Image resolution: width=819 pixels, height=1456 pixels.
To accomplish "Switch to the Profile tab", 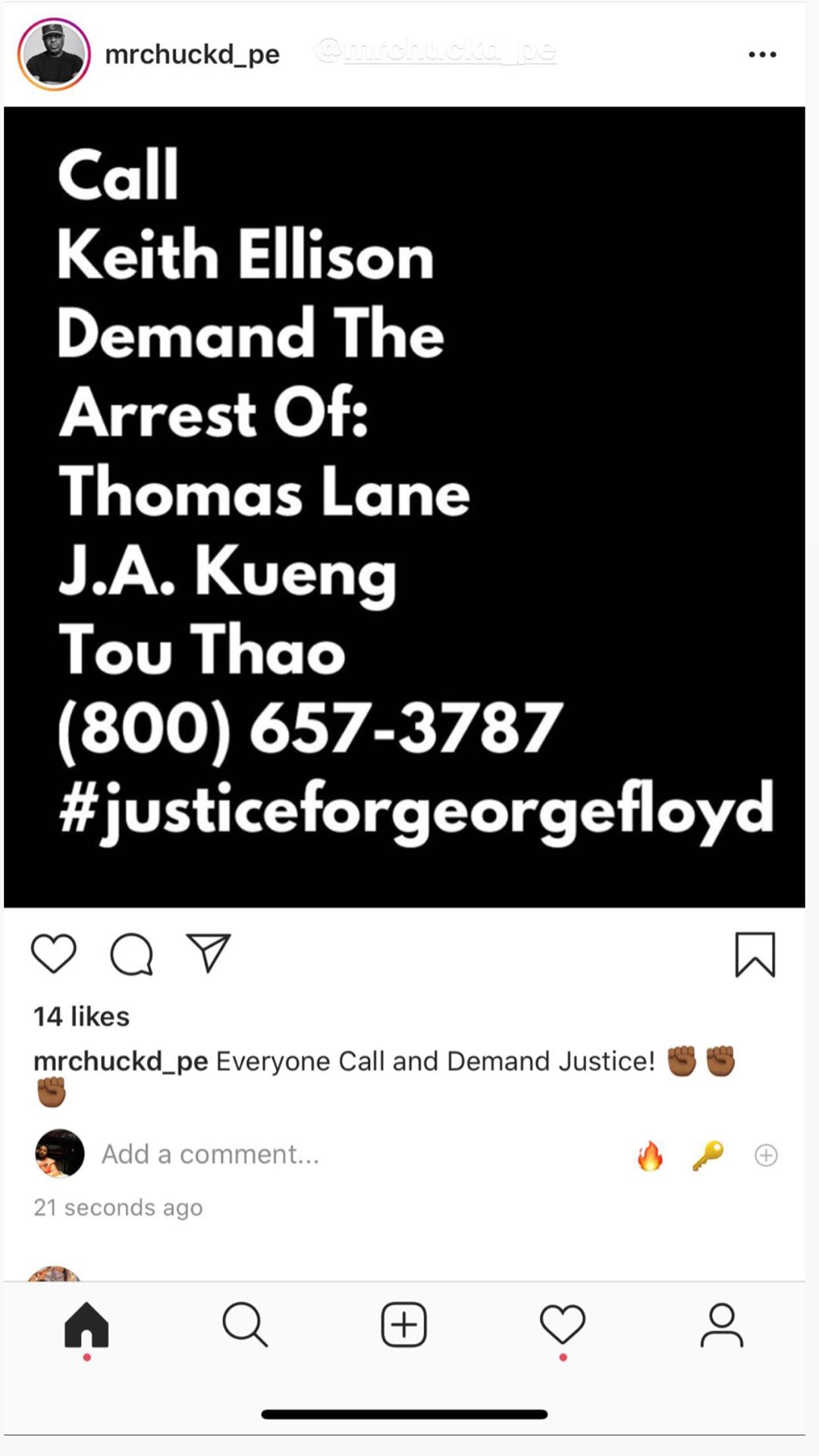I will pyautogui.click(x=721, y=1325).
